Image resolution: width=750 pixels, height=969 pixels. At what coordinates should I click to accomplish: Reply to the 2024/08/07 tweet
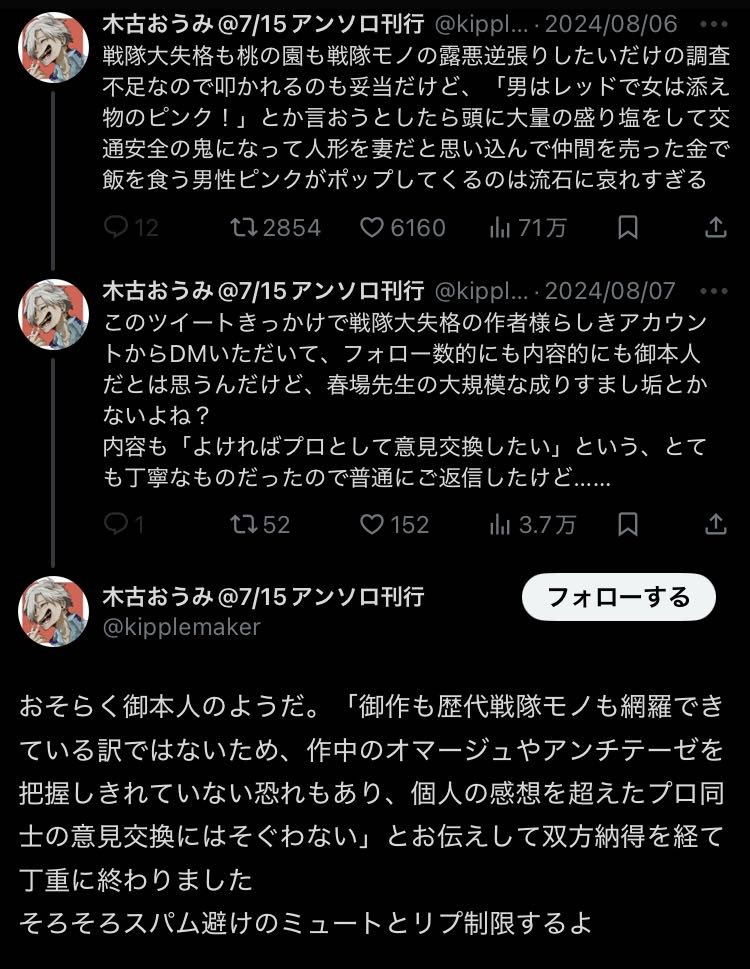(116, 524)
